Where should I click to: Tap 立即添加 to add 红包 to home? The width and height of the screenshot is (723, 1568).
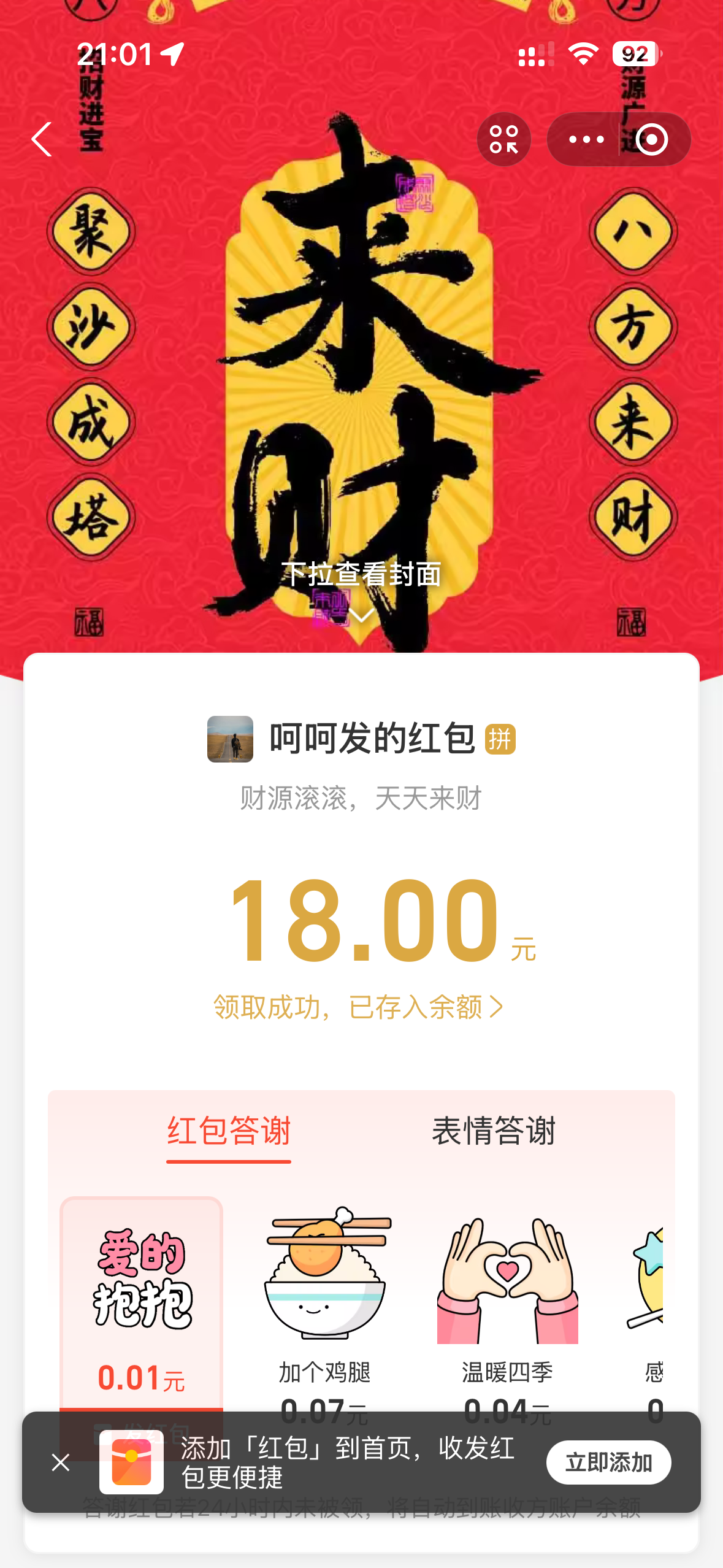point(608,1462)
